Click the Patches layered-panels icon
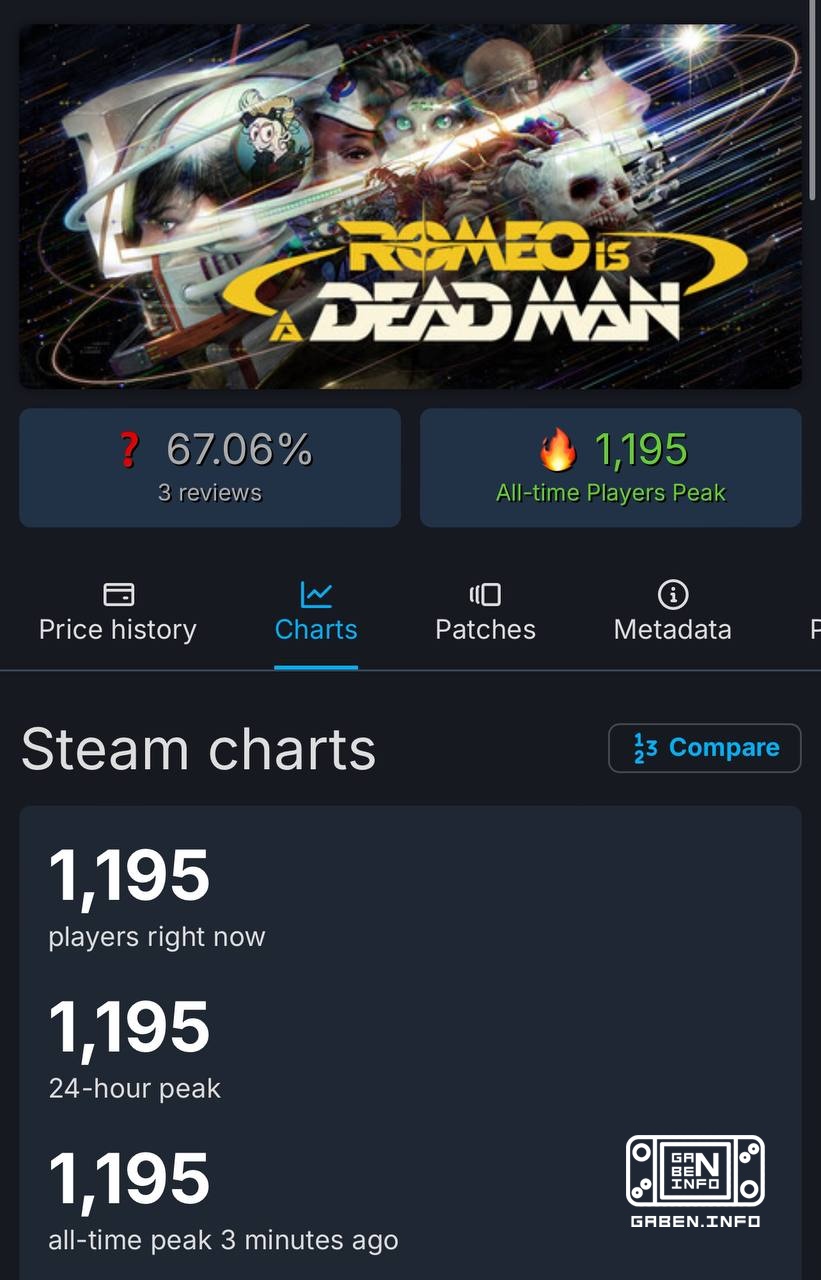This screenshot has width=821, height=1280. point(485,592)
